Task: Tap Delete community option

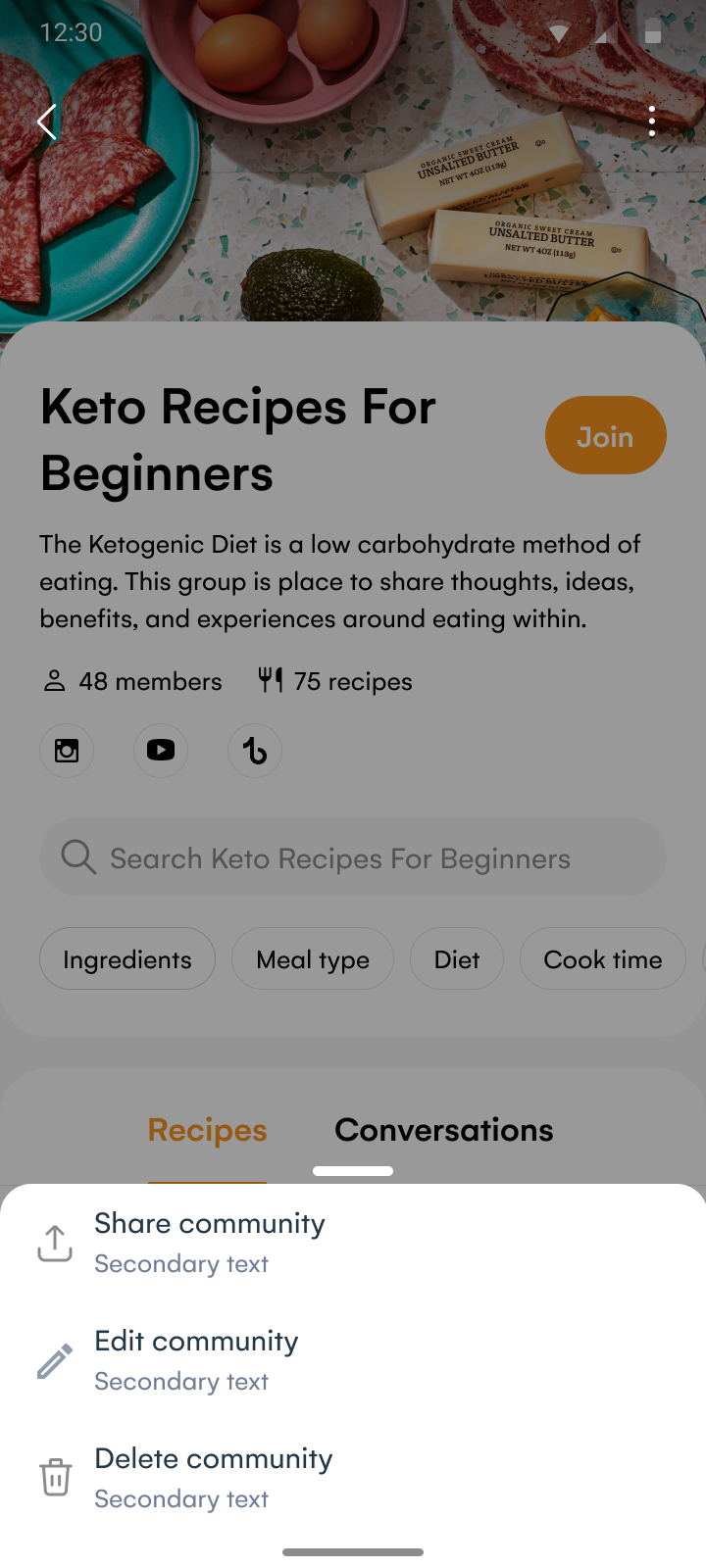Action: [x=353, y=1478]
